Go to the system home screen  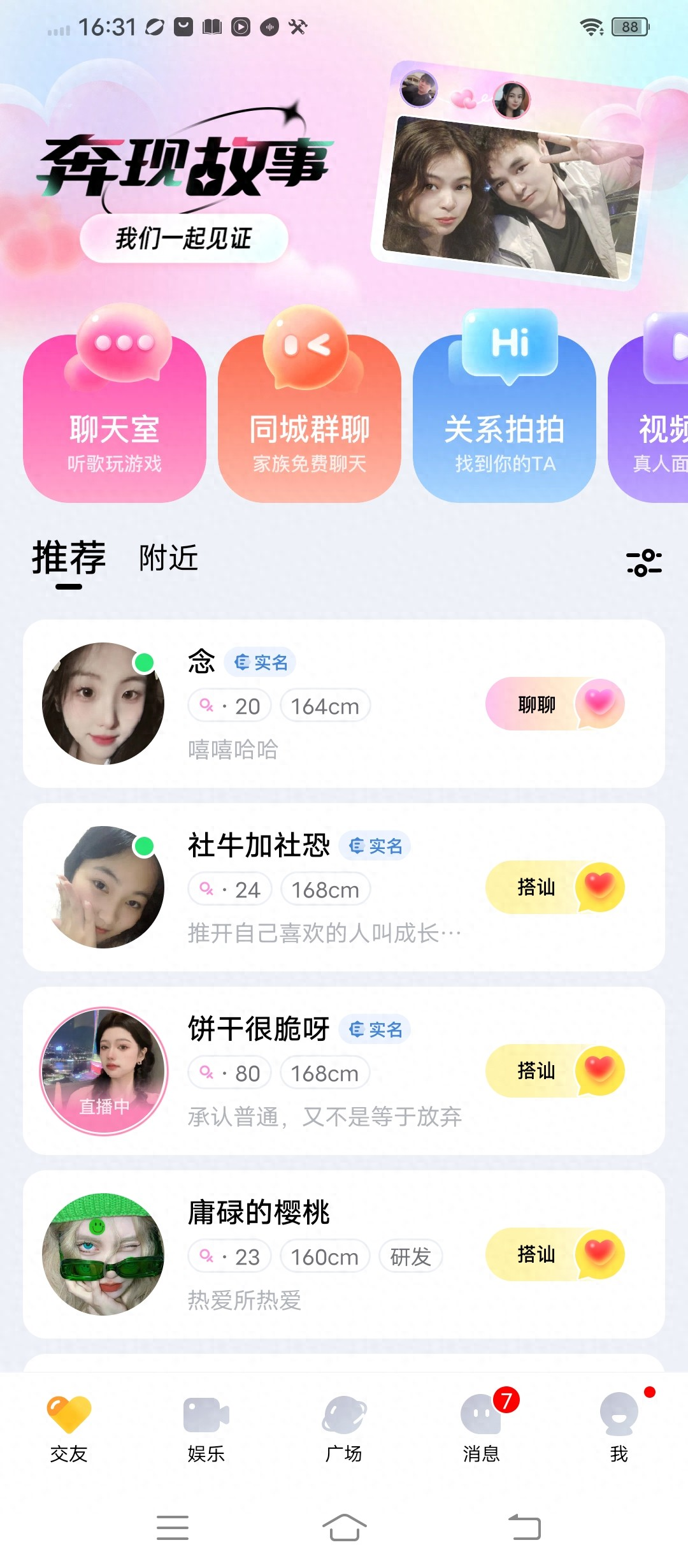point(344,1527)
